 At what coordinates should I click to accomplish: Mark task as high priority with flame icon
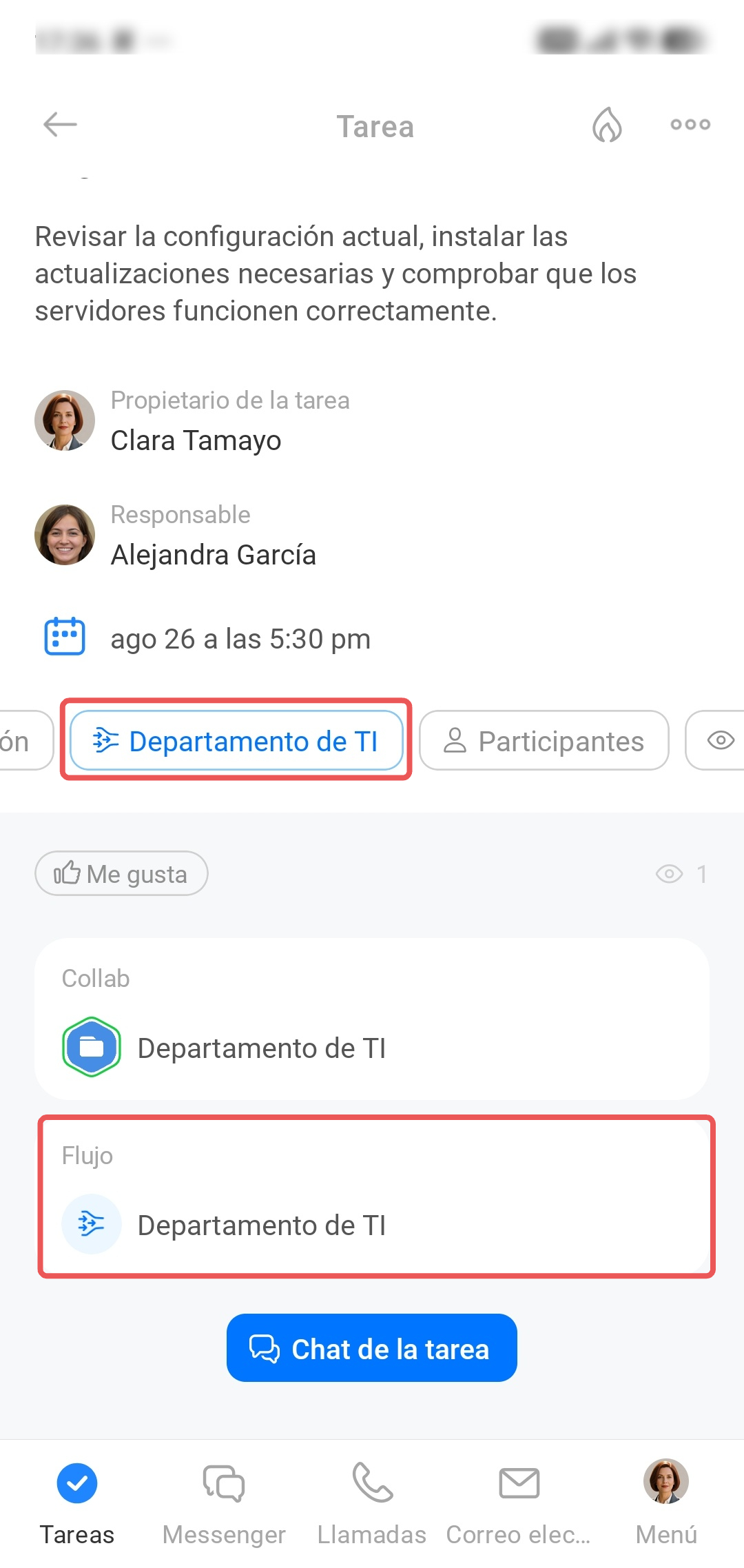point(607,125)
